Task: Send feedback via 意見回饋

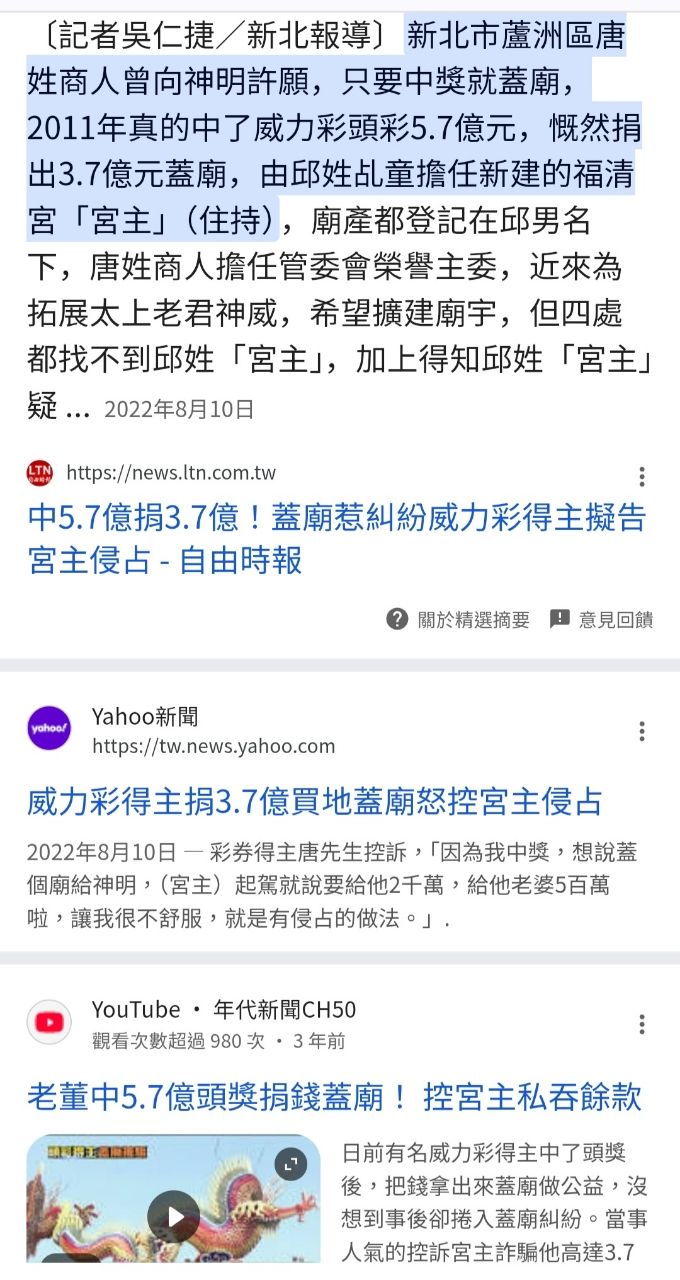Action: pos(602,619)
